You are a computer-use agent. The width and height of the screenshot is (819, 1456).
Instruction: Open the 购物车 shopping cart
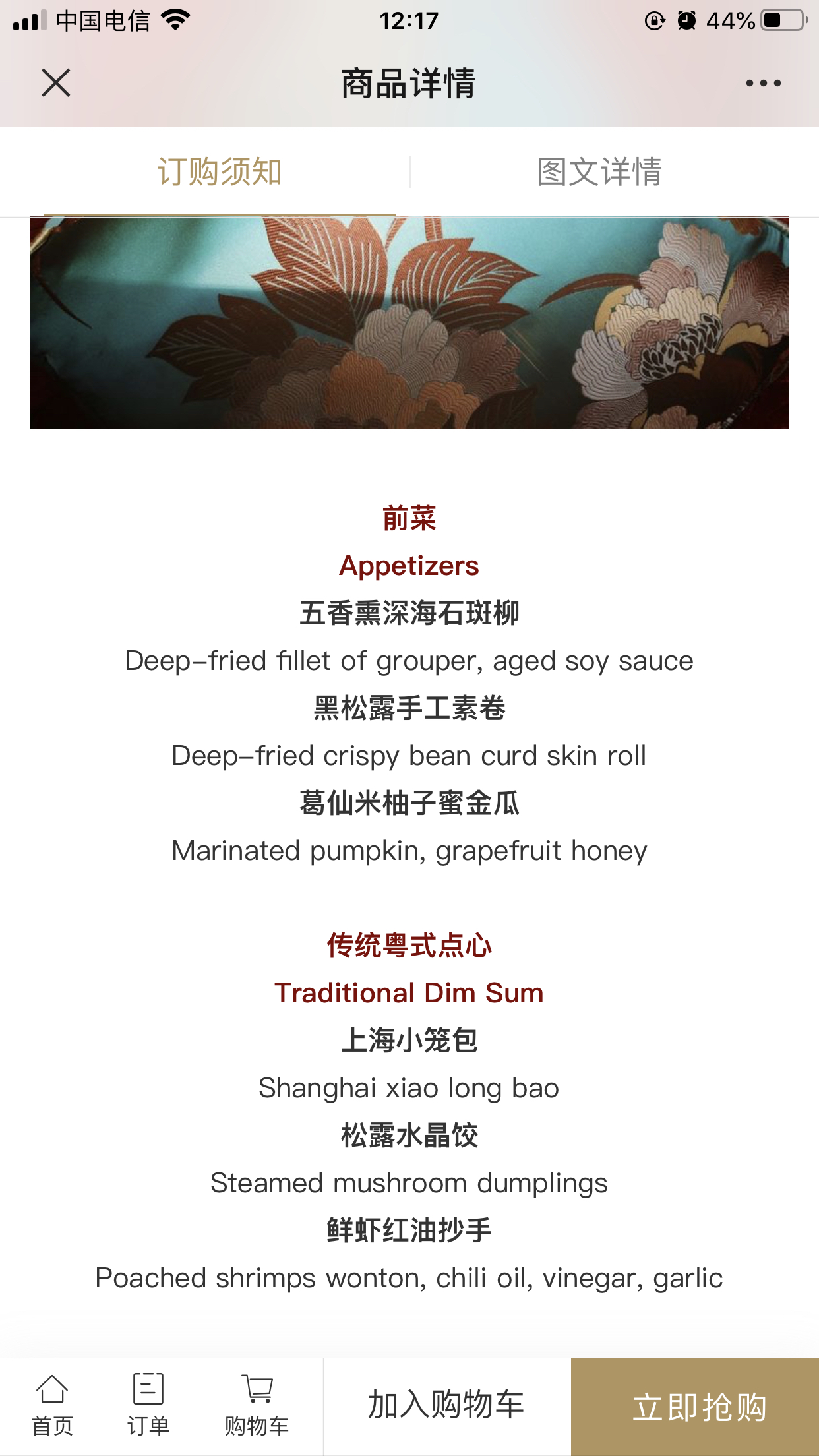click(257, 1405)
